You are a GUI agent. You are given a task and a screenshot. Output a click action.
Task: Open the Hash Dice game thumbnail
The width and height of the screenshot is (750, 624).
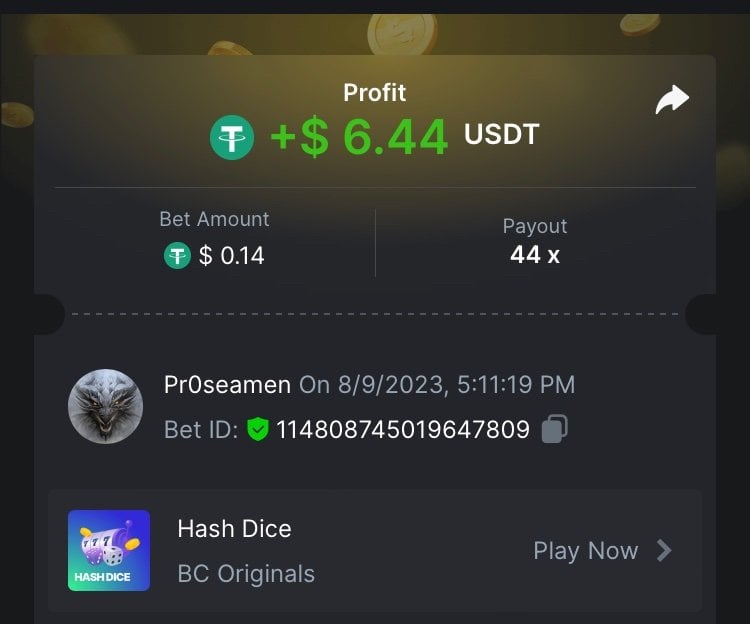coord(109,551)
